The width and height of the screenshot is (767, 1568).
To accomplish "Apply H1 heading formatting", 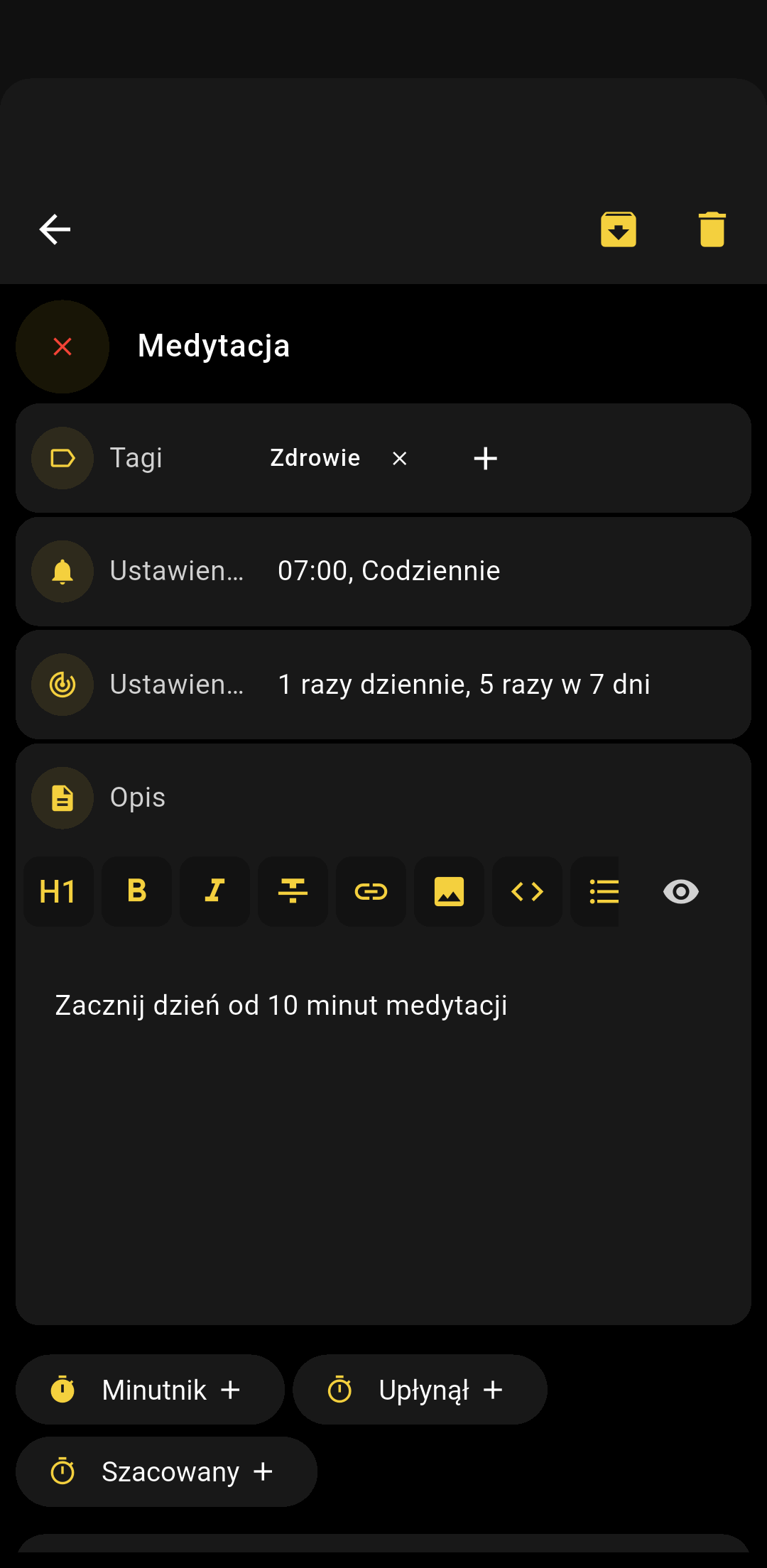I will (58, 891).
